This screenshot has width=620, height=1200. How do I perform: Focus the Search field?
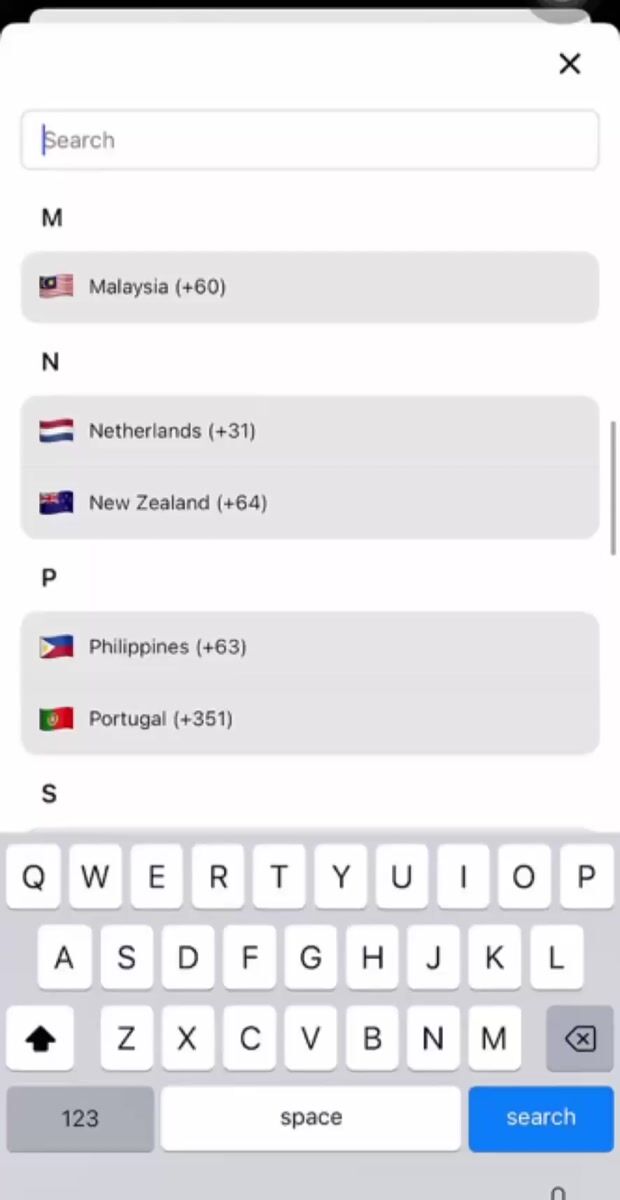click(310, 140)
